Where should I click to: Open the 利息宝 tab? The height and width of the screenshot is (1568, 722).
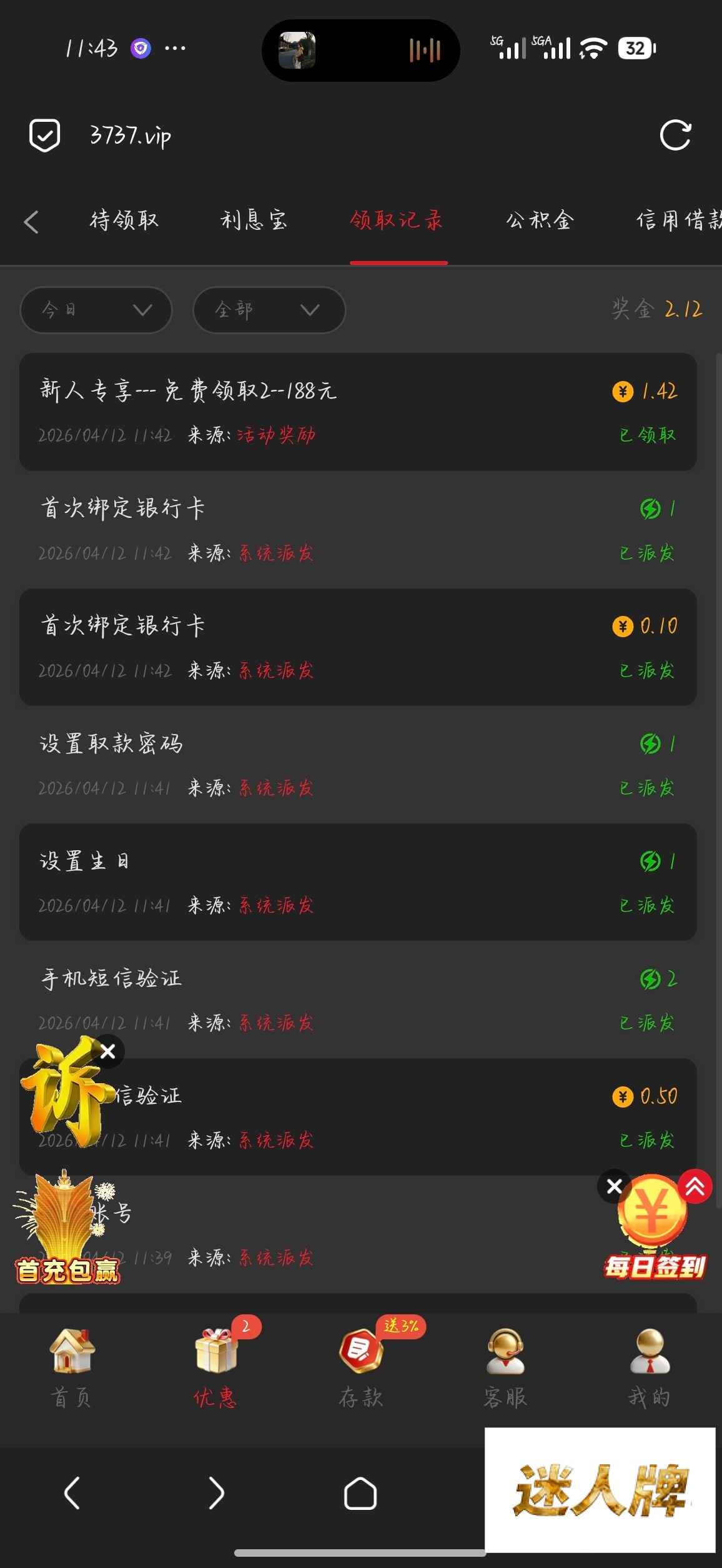coord(254,221)
